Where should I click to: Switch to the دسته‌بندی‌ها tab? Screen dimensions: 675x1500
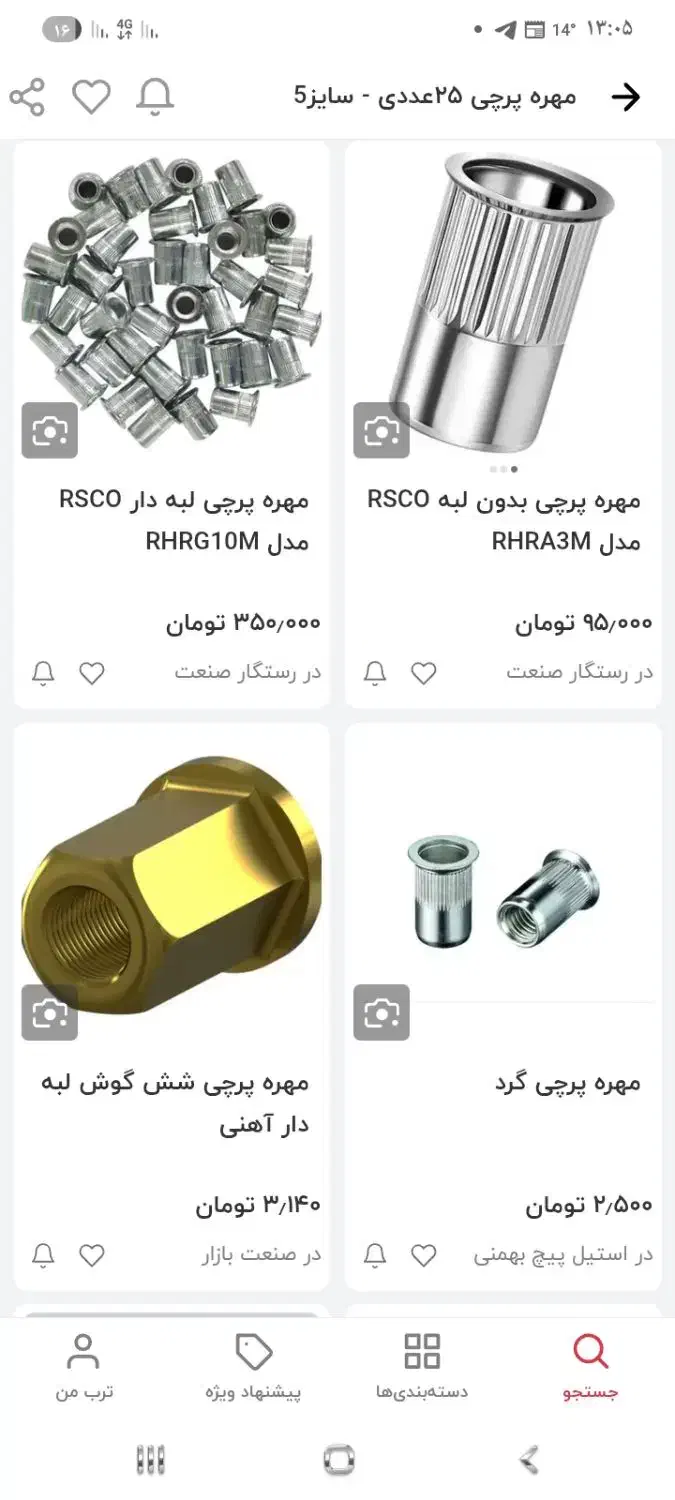(421, 1366)
